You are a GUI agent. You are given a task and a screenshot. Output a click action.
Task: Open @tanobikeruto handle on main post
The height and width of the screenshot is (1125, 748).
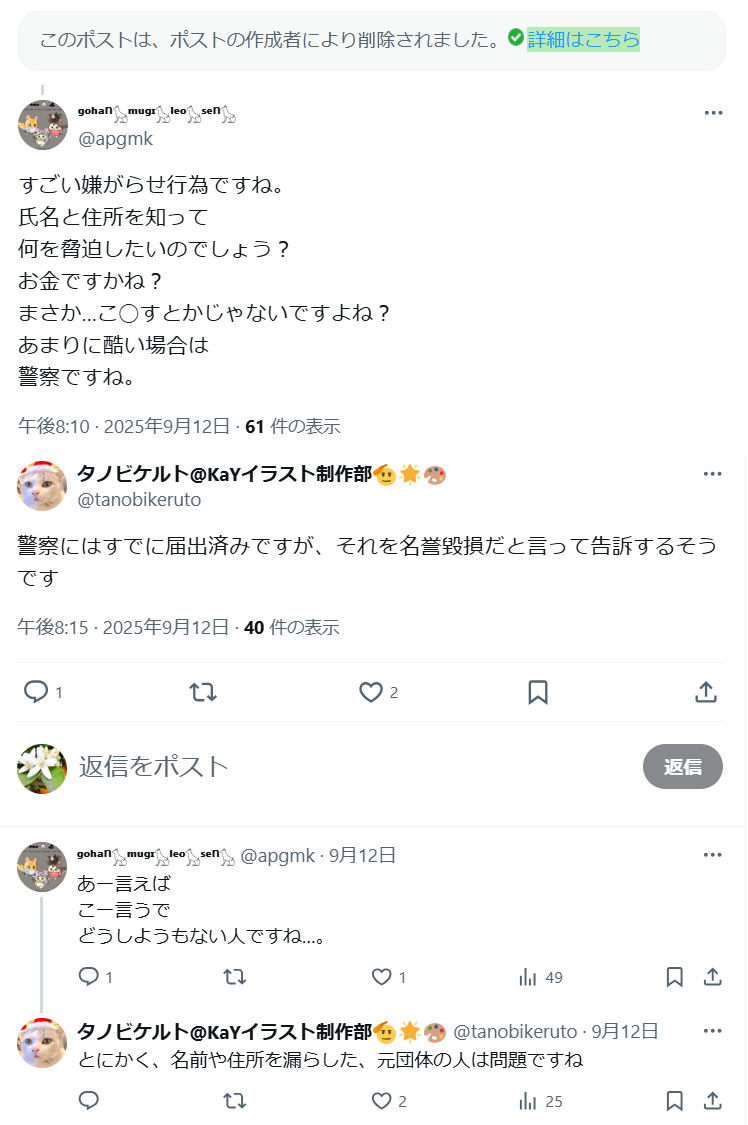coord(139,499)
